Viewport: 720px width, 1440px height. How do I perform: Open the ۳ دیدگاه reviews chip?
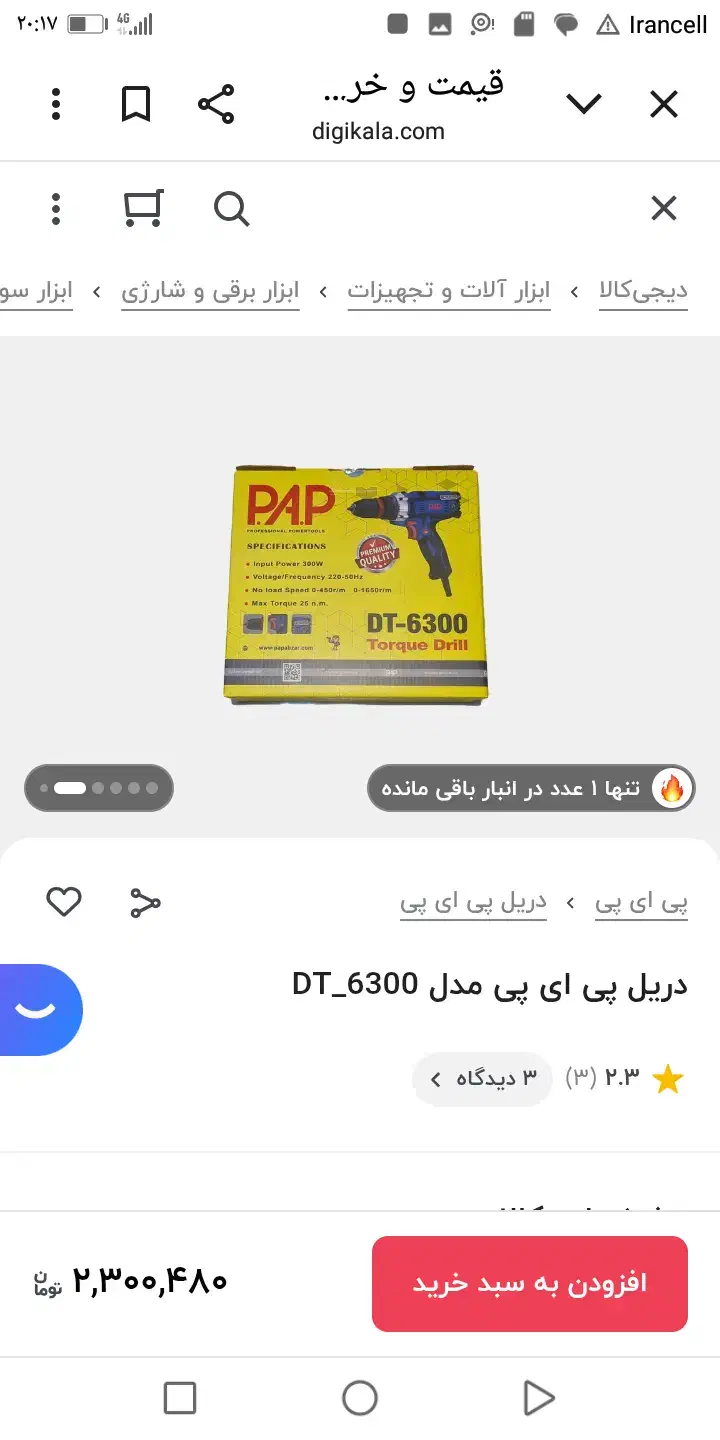[482, 1078]
